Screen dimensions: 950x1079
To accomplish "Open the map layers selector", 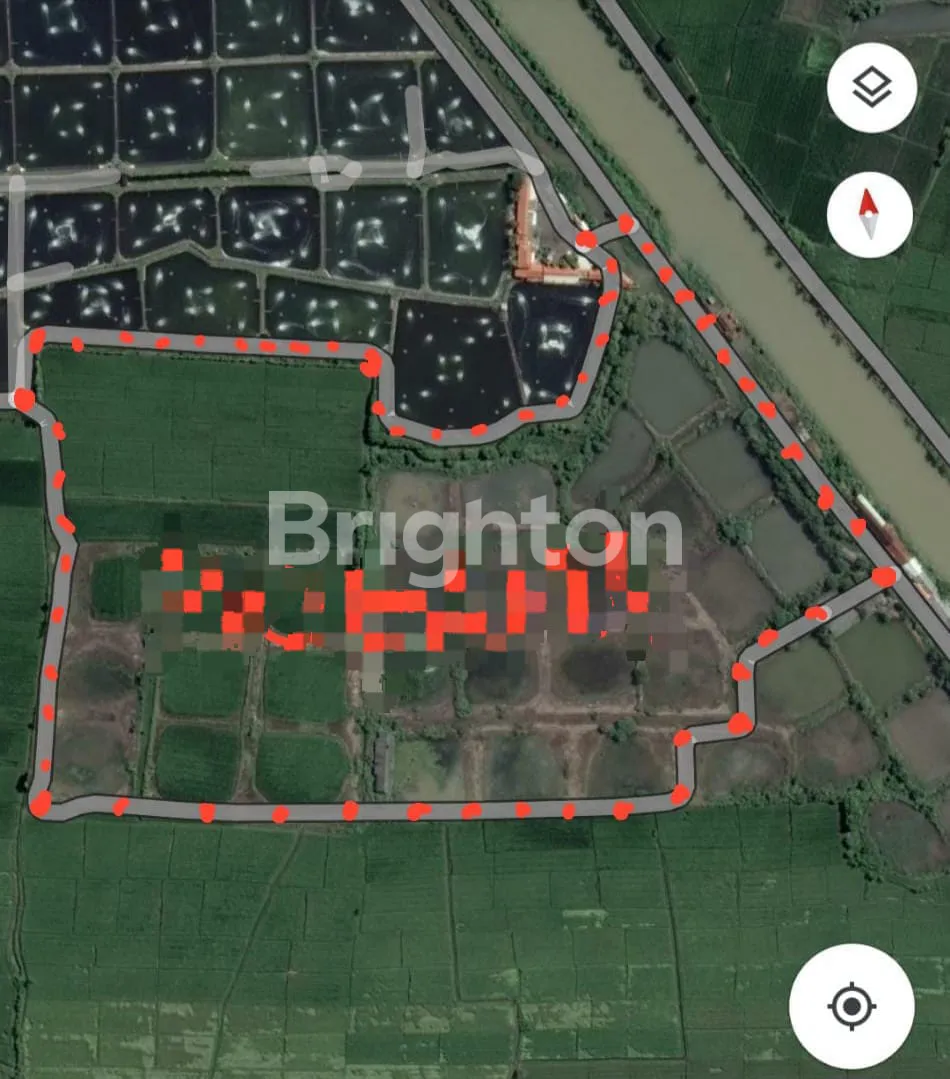I will point(870,88).
